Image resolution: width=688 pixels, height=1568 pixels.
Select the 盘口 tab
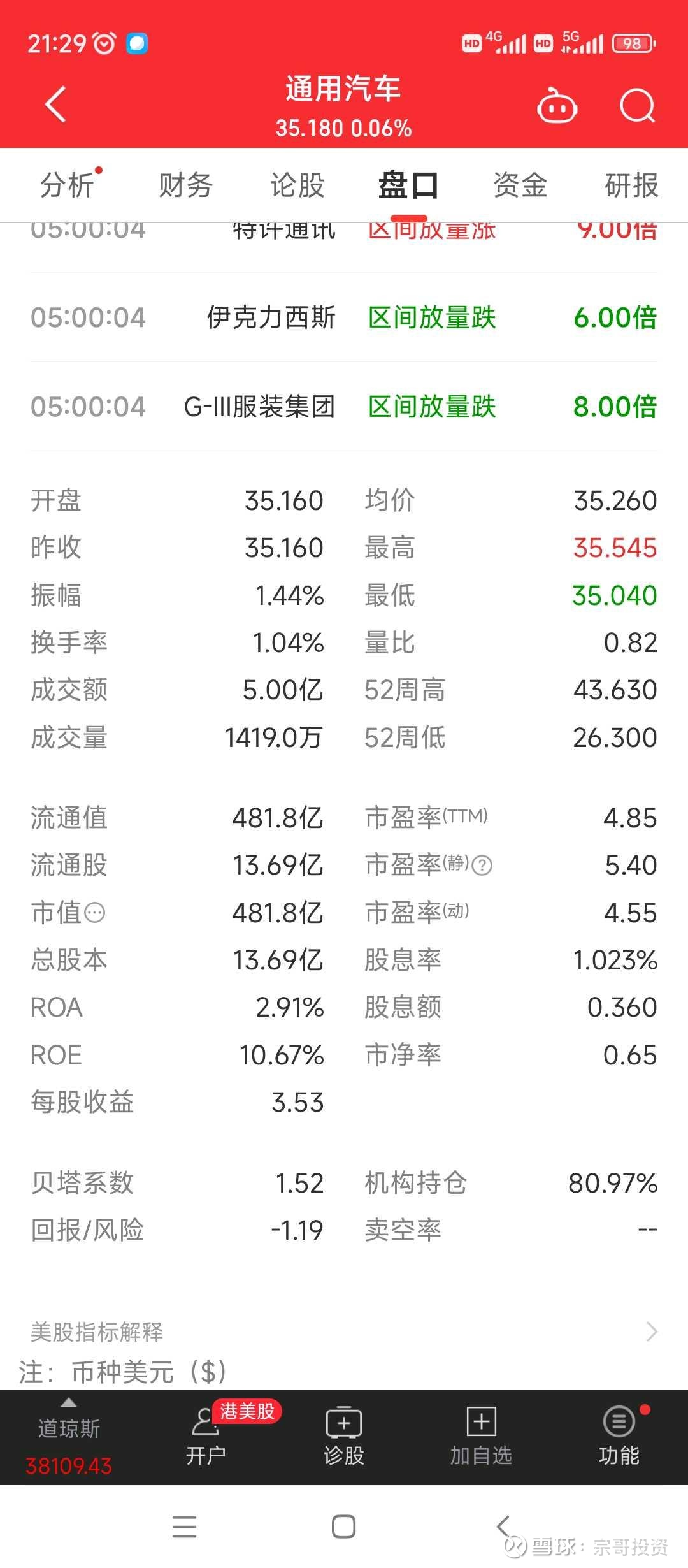click(x=408, y=185)
